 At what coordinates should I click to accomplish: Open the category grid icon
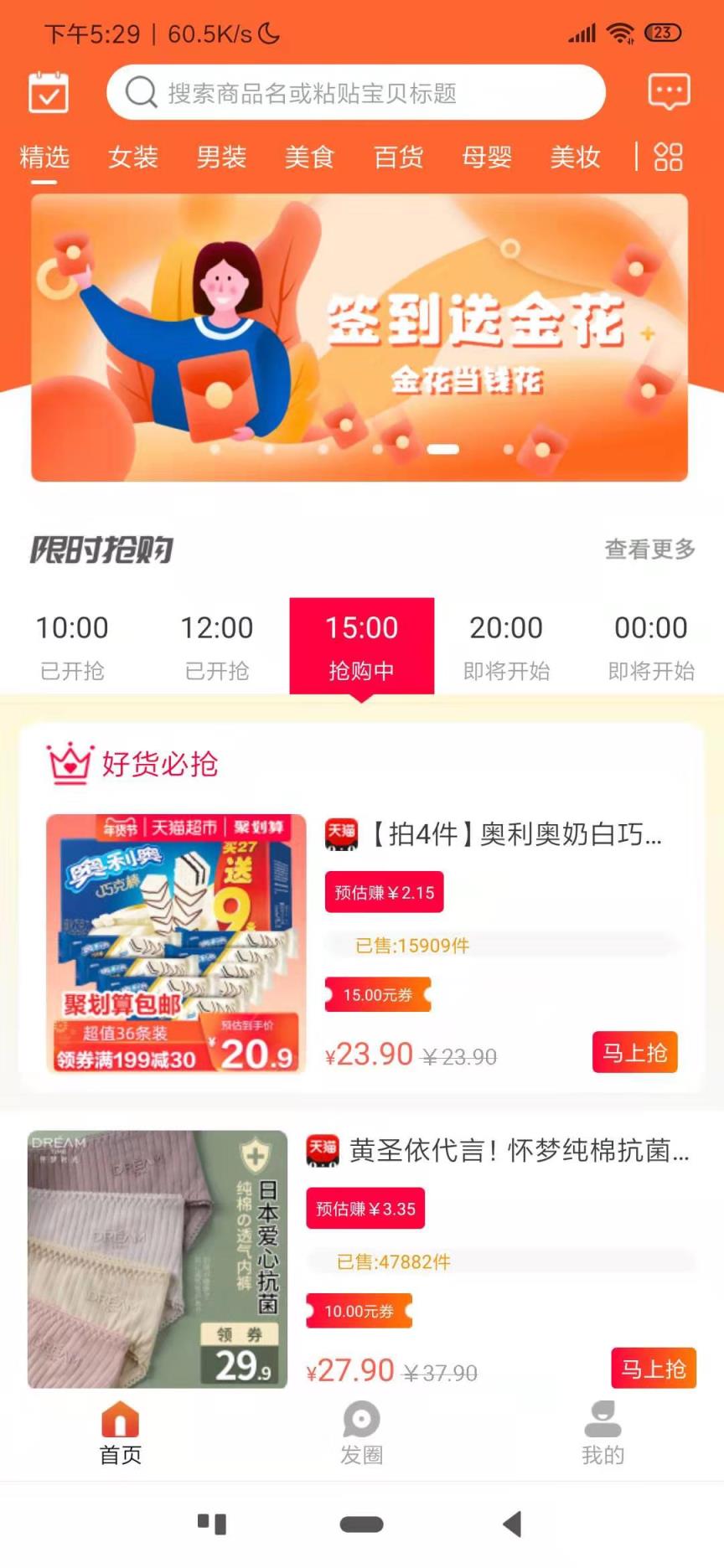click(668, 157)
